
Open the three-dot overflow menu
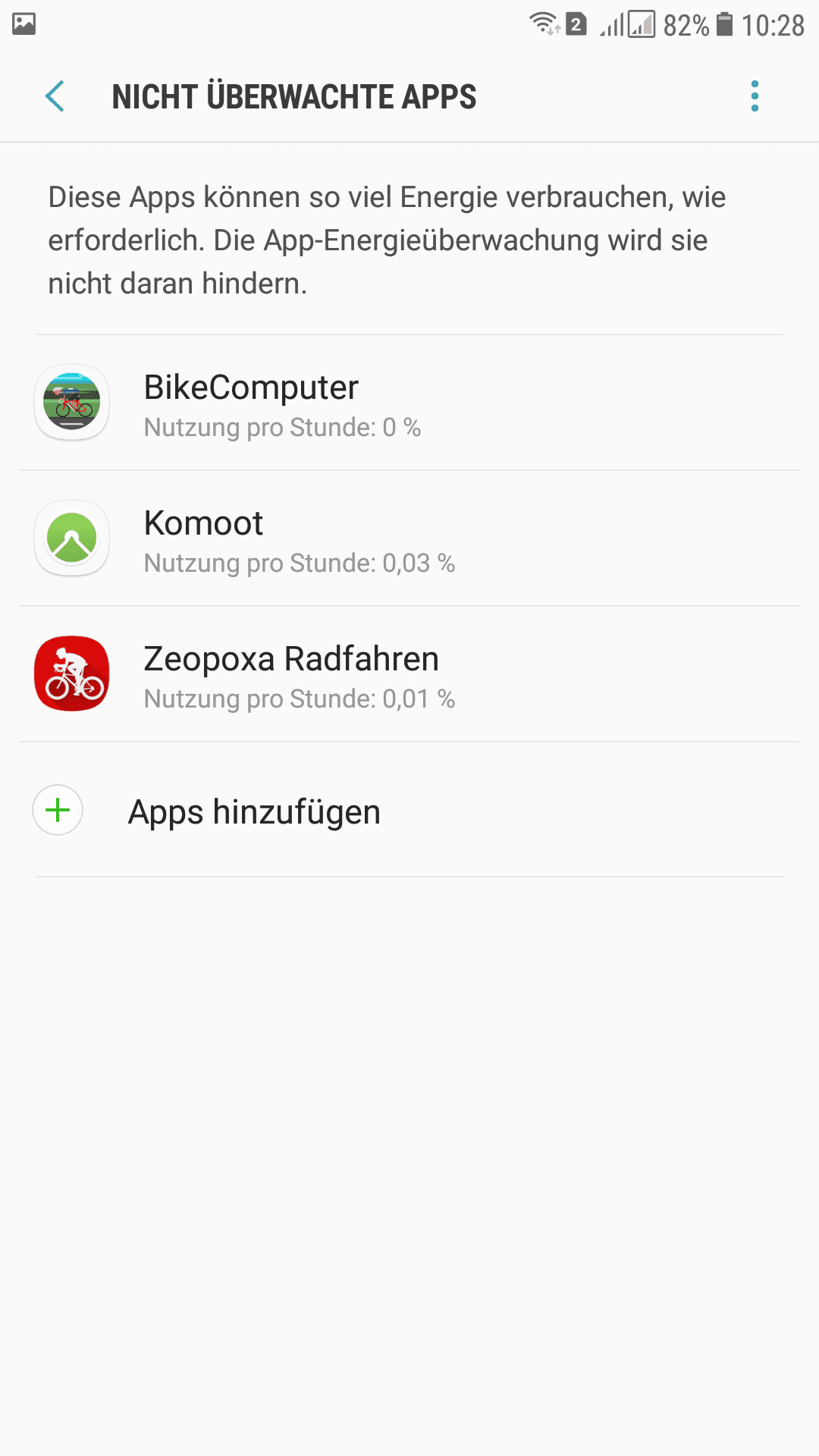point(755,96)
